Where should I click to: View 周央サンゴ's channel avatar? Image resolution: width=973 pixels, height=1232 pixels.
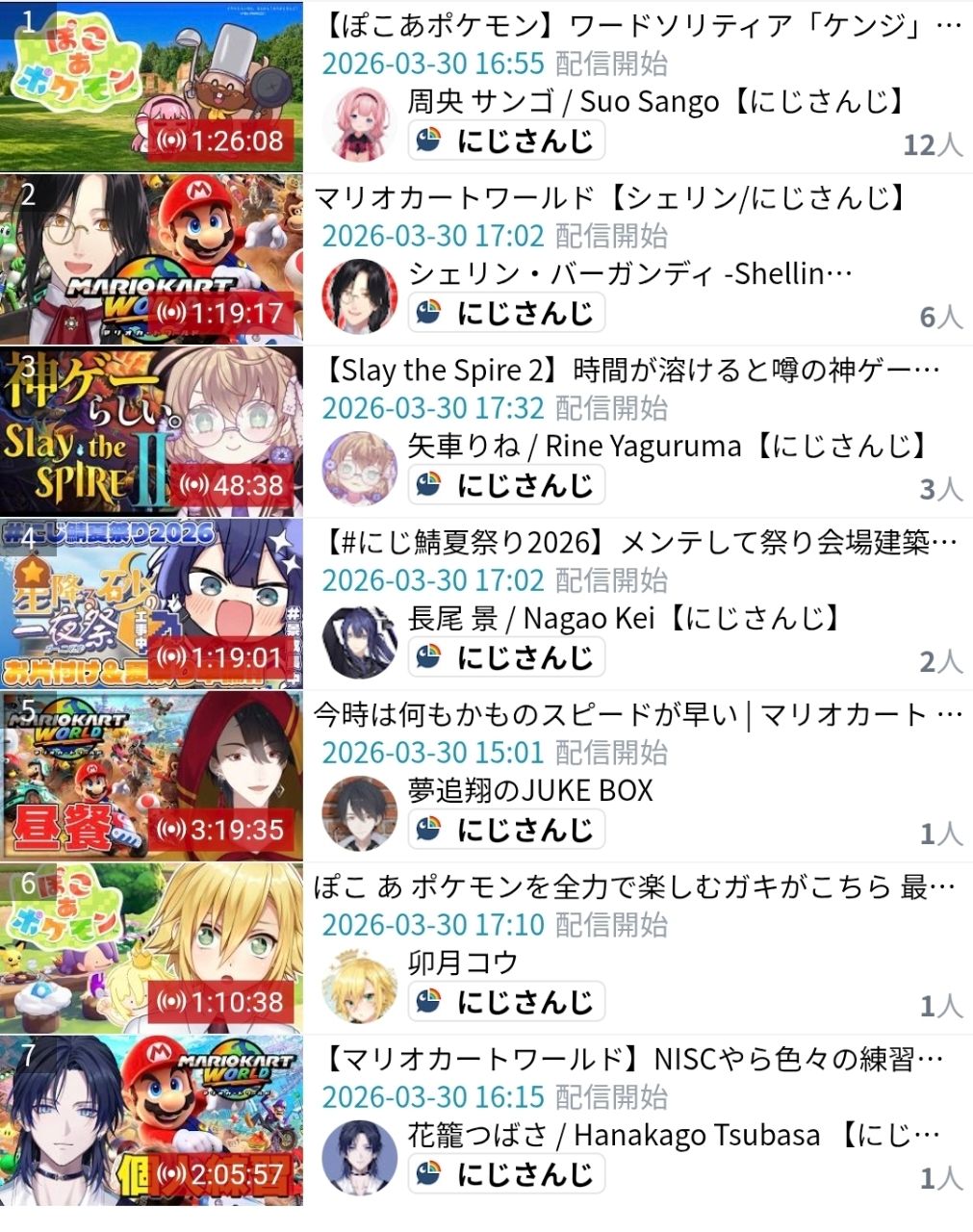tap(359, 124)
